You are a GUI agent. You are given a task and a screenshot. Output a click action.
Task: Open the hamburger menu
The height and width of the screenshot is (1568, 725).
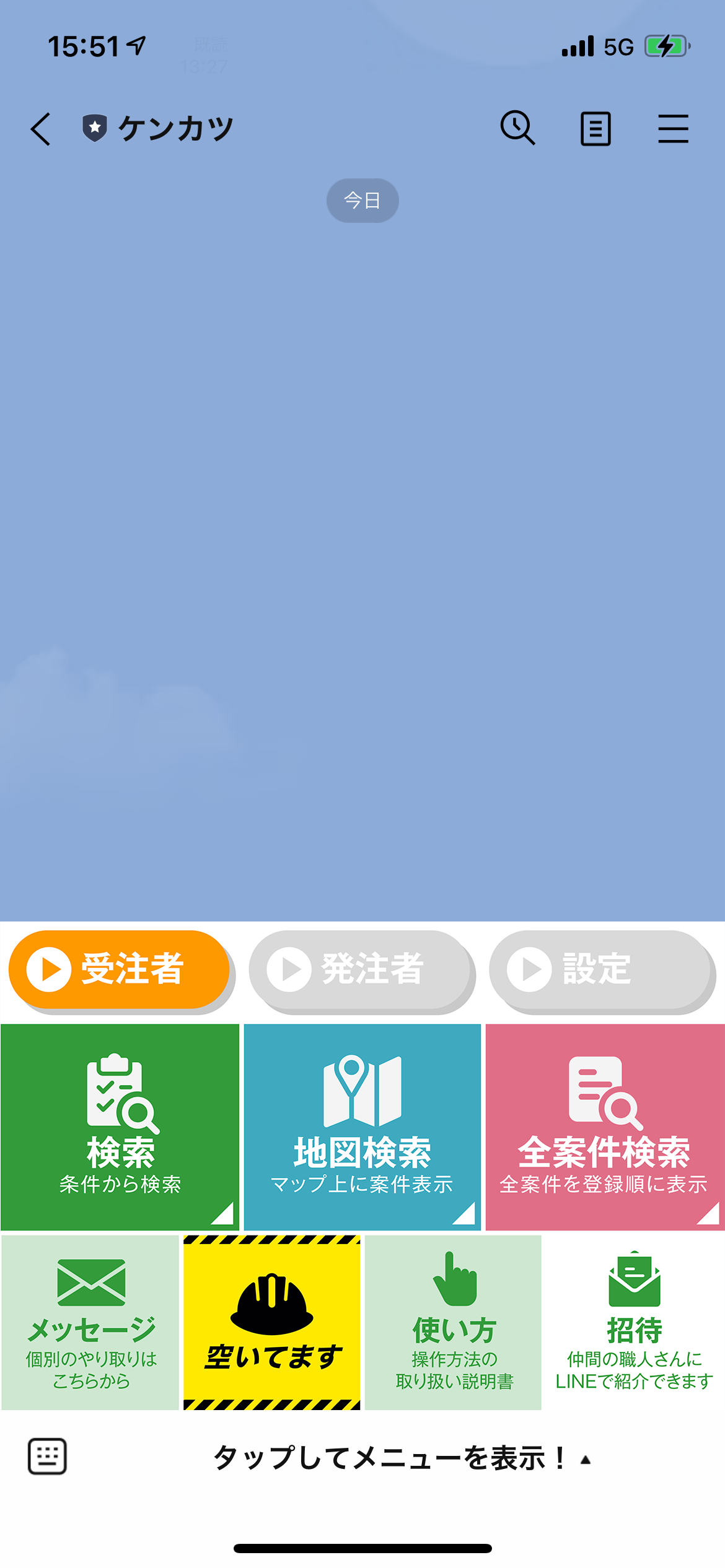coord(673,129)
